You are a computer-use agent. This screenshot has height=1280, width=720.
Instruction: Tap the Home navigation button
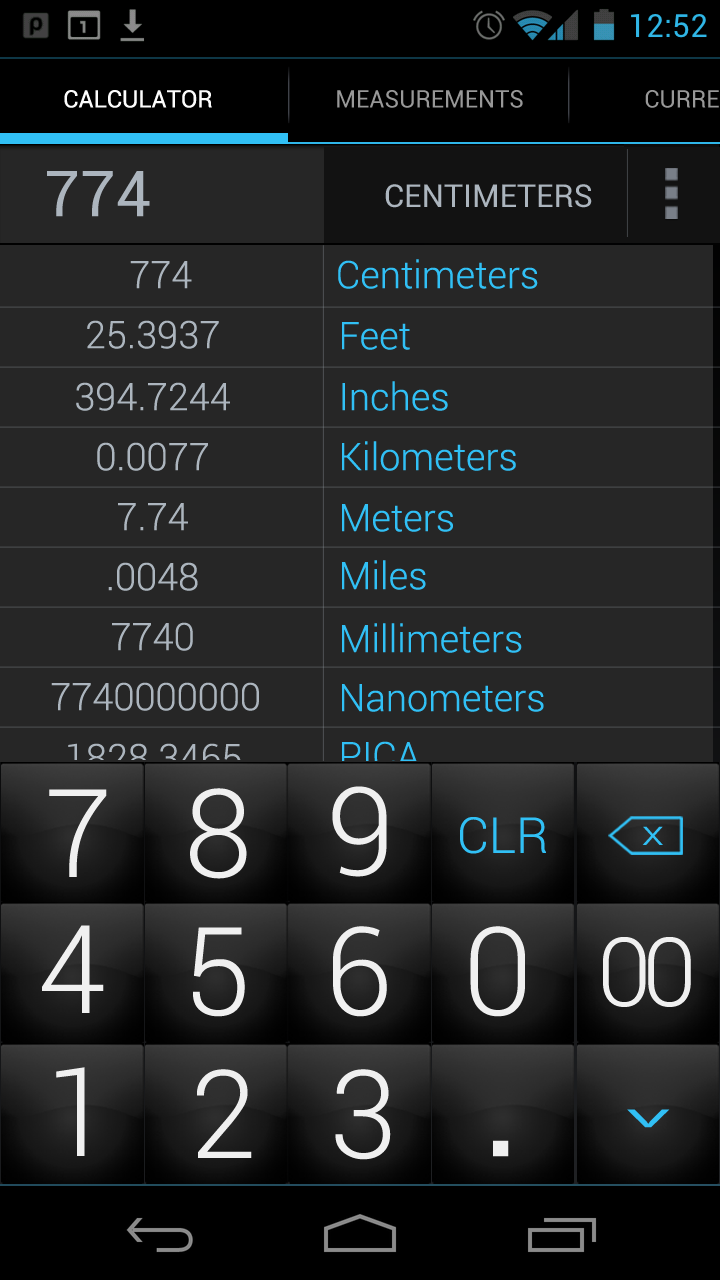(360, 1235)
